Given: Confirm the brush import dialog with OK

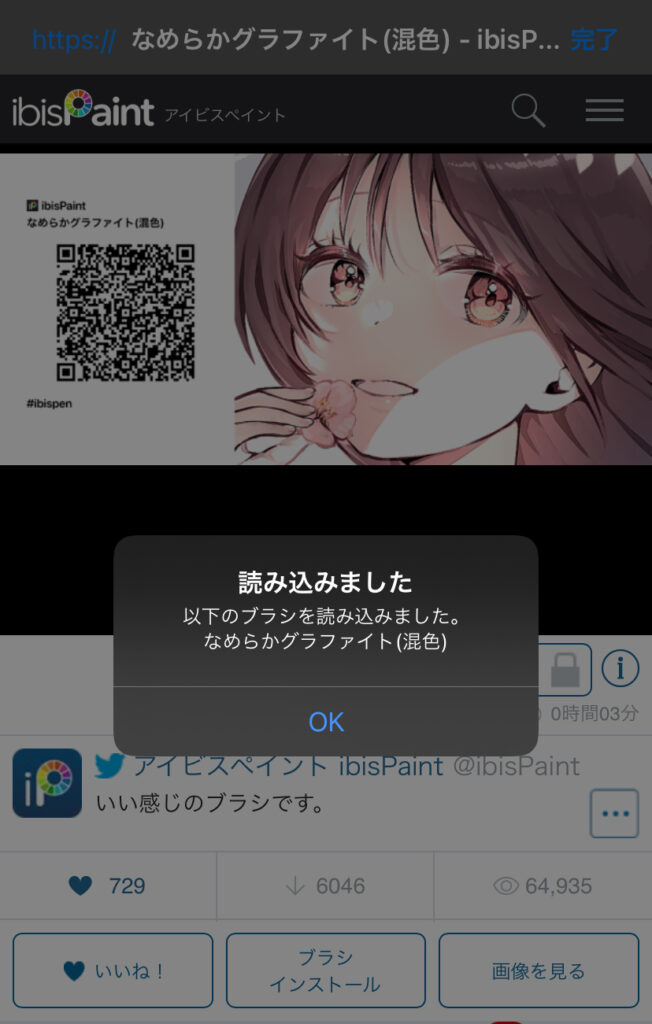Looking at the screenshot, I should pyautogui.click(x=326, y=722).
